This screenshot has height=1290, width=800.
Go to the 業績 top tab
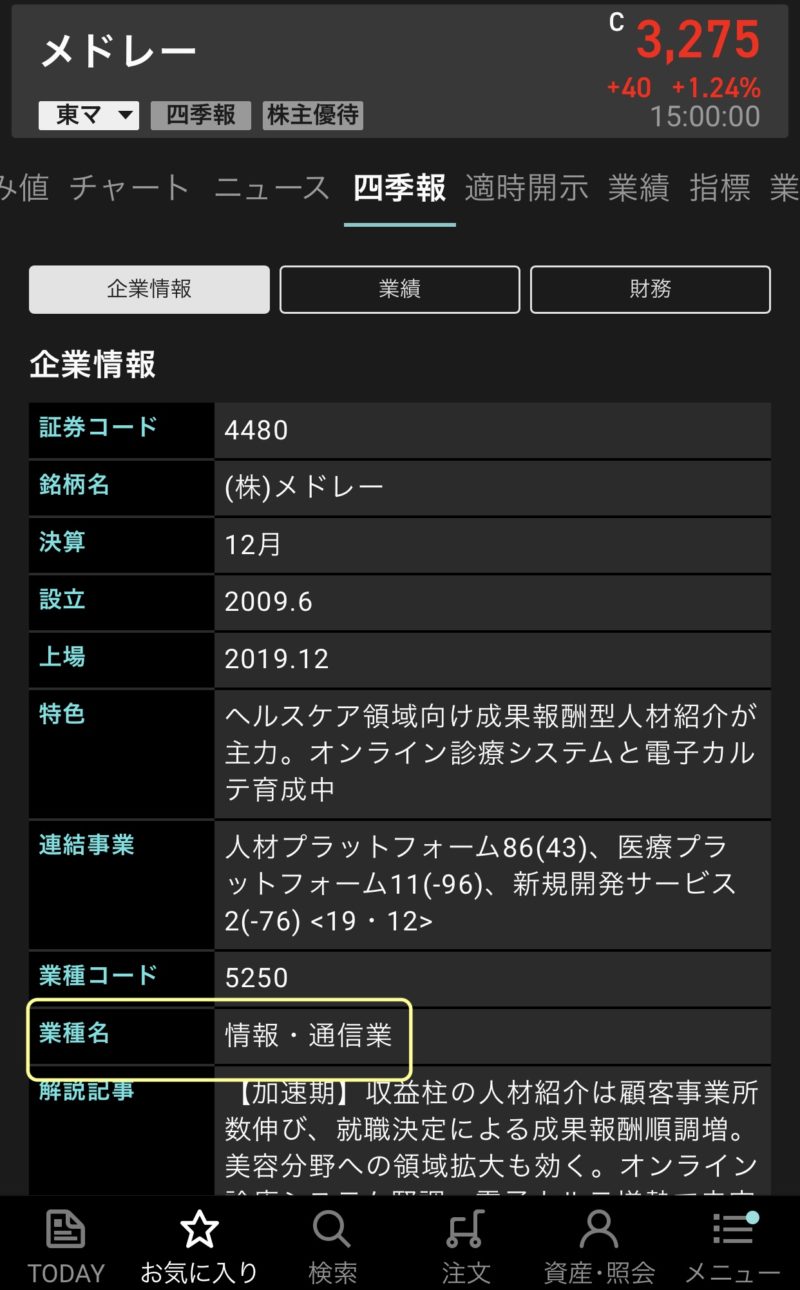(x=638, y=188)
